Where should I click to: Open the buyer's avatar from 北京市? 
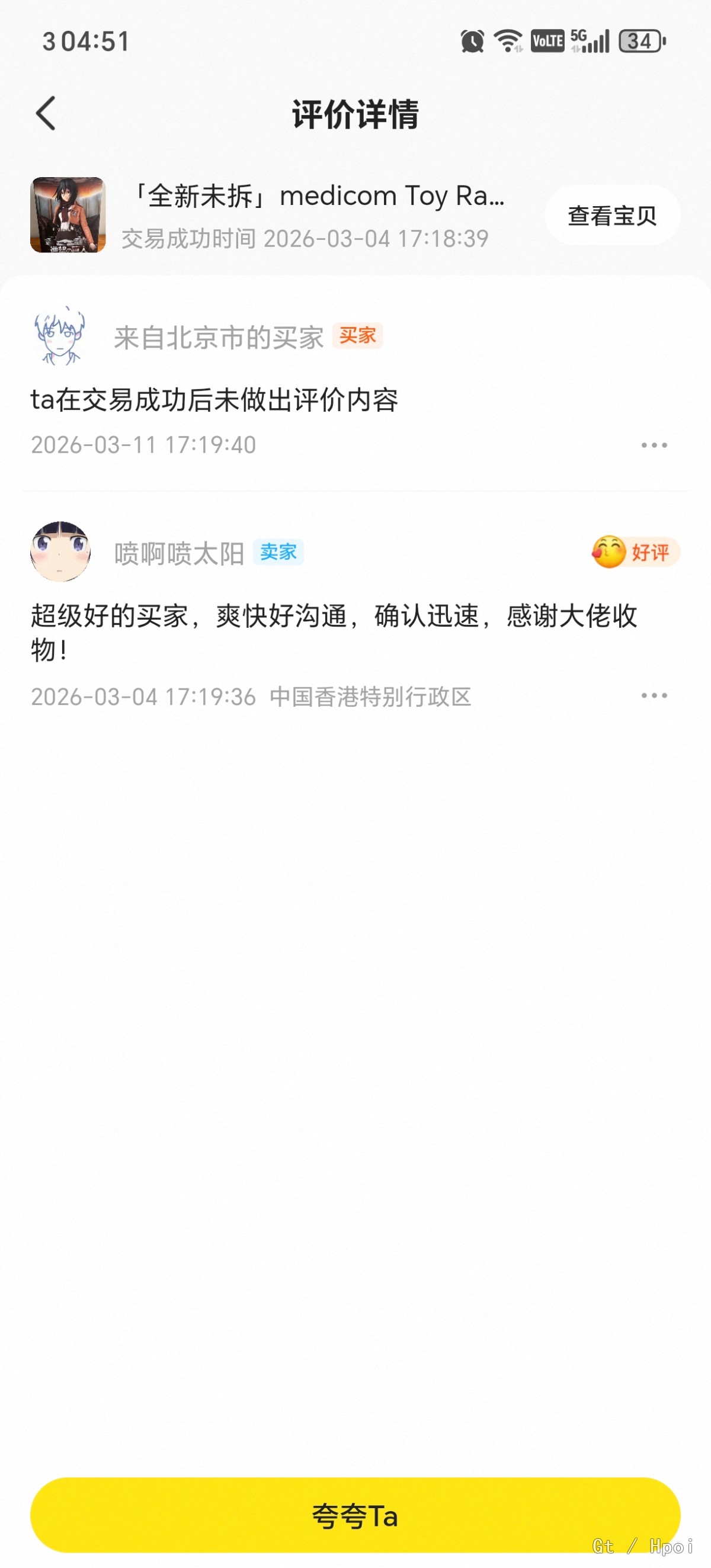tap(60, 336)
